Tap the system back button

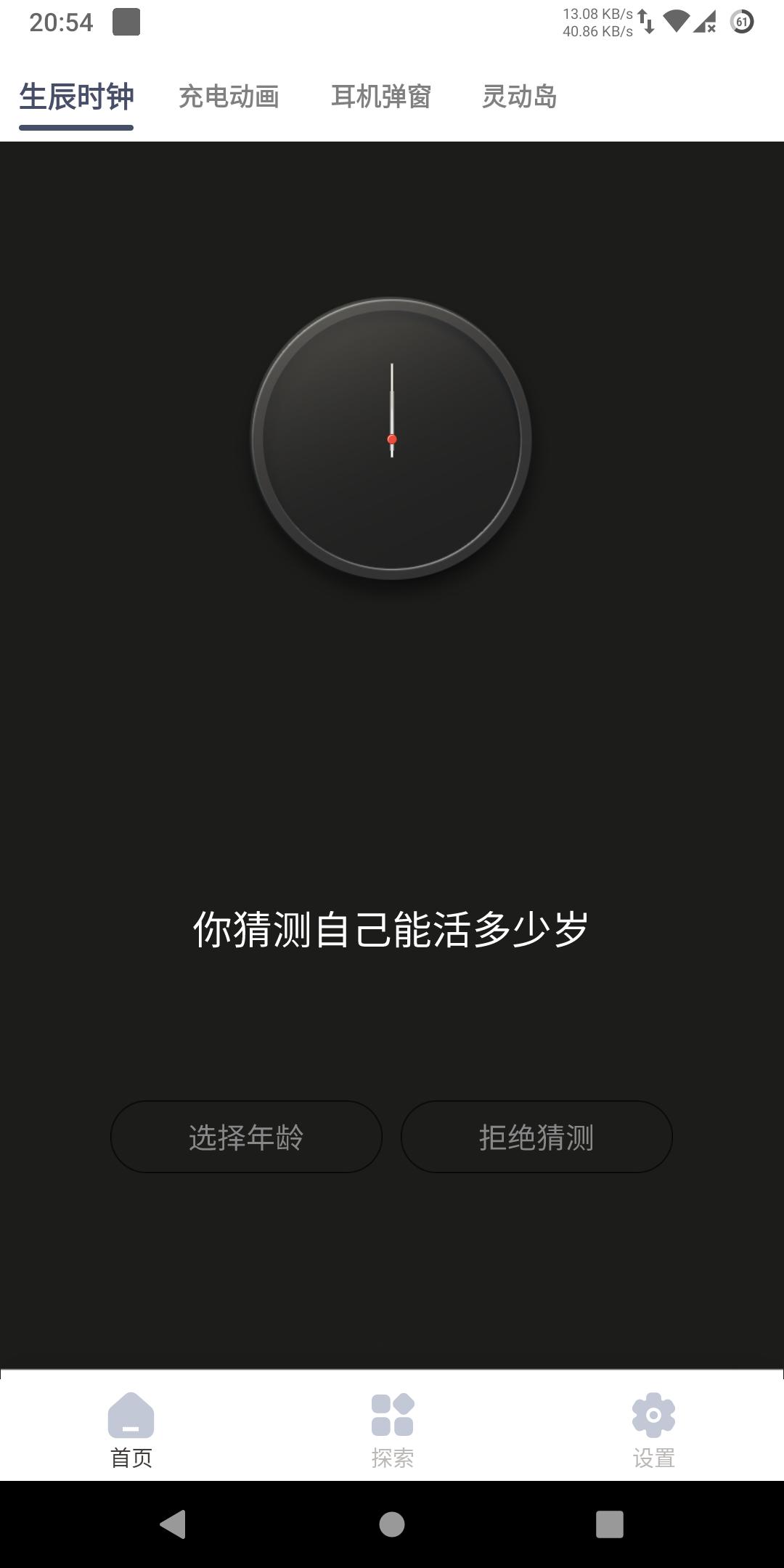click(x=173, y=1524)
